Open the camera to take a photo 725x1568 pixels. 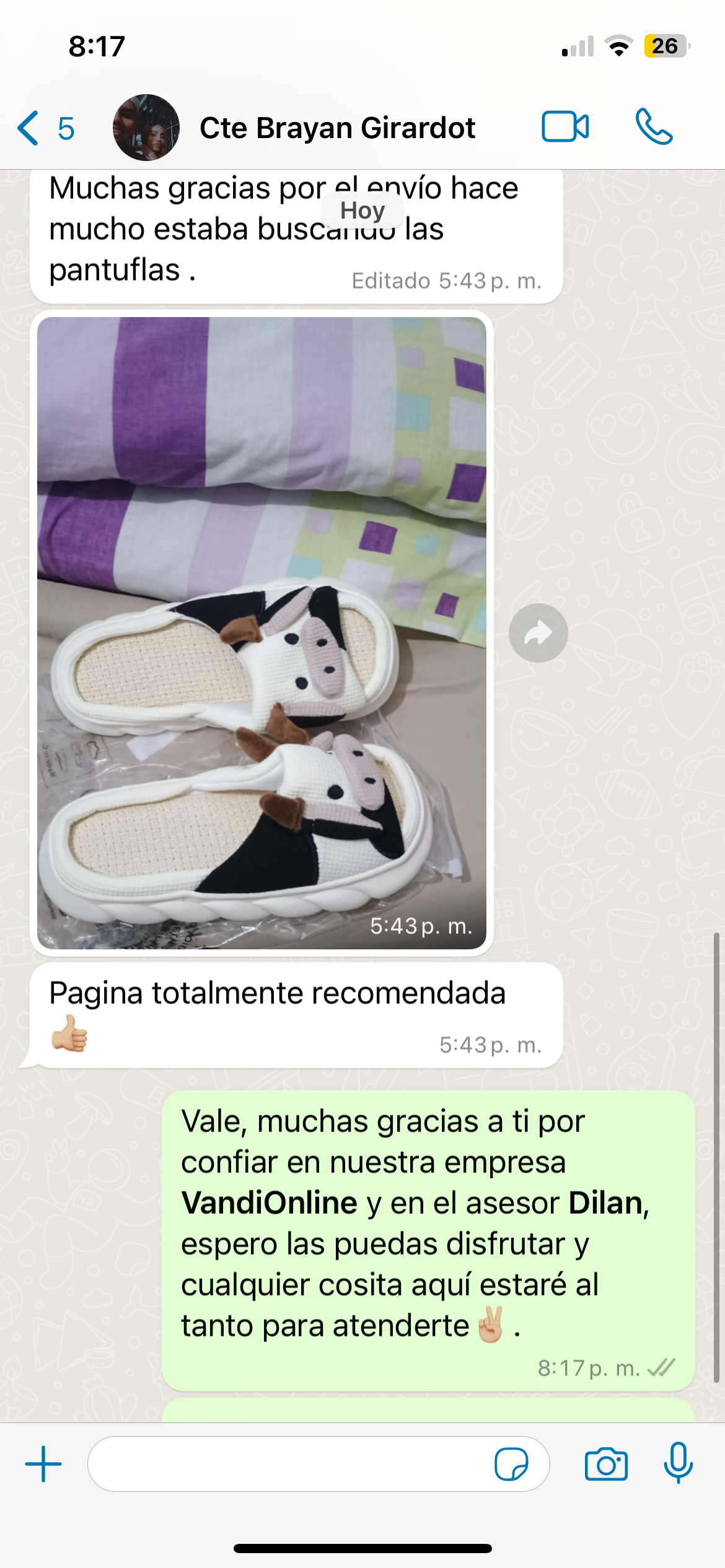tap(605, 1464)
